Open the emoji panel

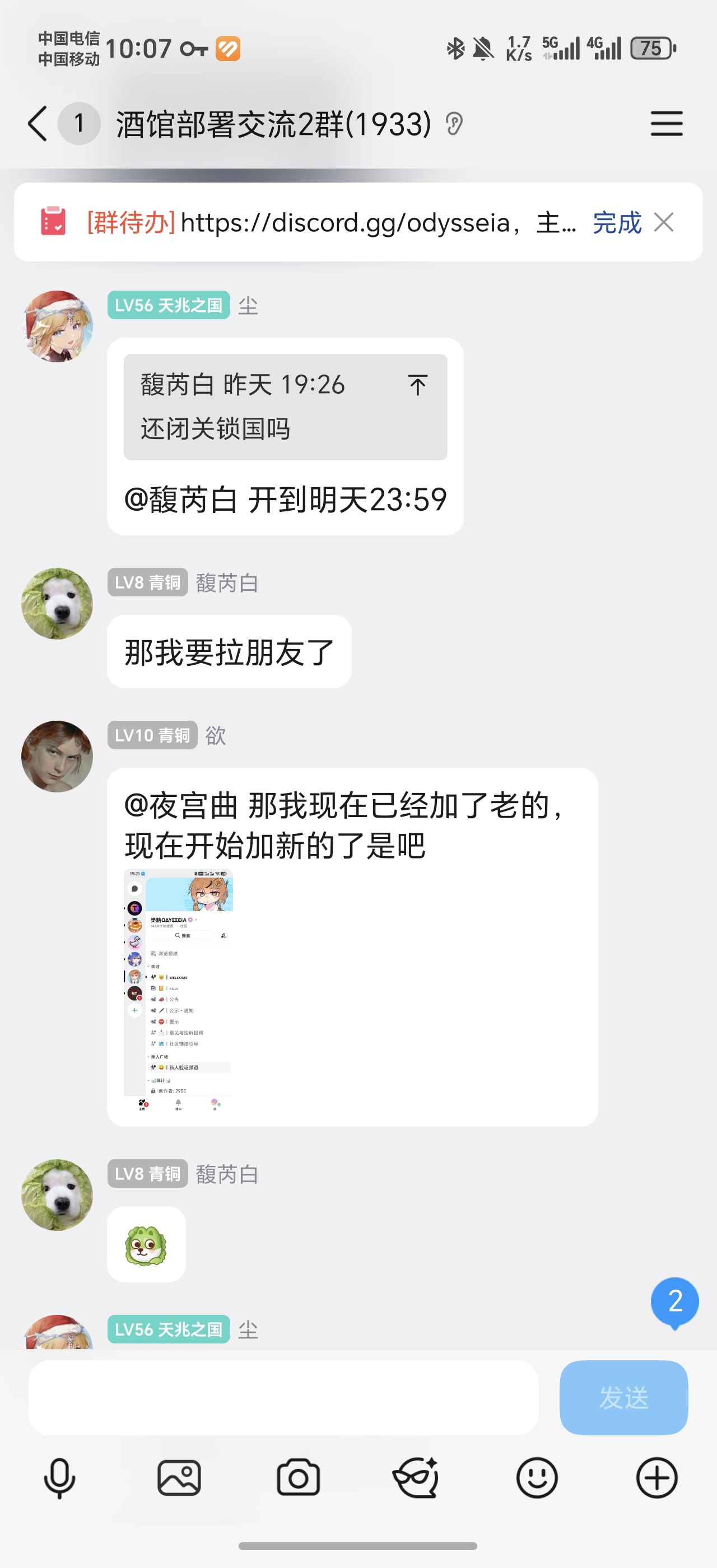click(537, 1478)
